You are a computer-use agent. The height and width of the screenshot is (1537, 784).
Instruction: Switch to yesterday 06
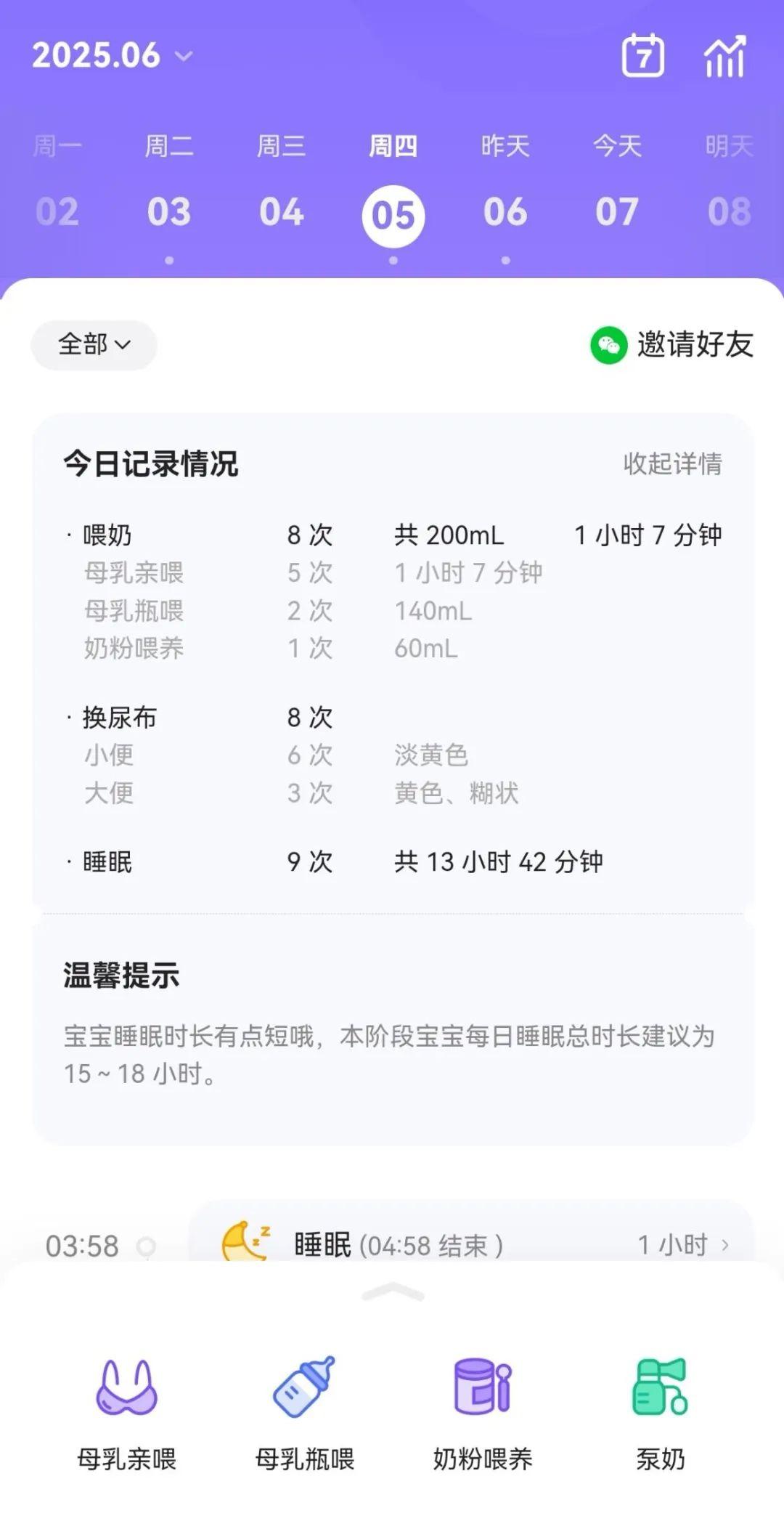pos(505,211)
